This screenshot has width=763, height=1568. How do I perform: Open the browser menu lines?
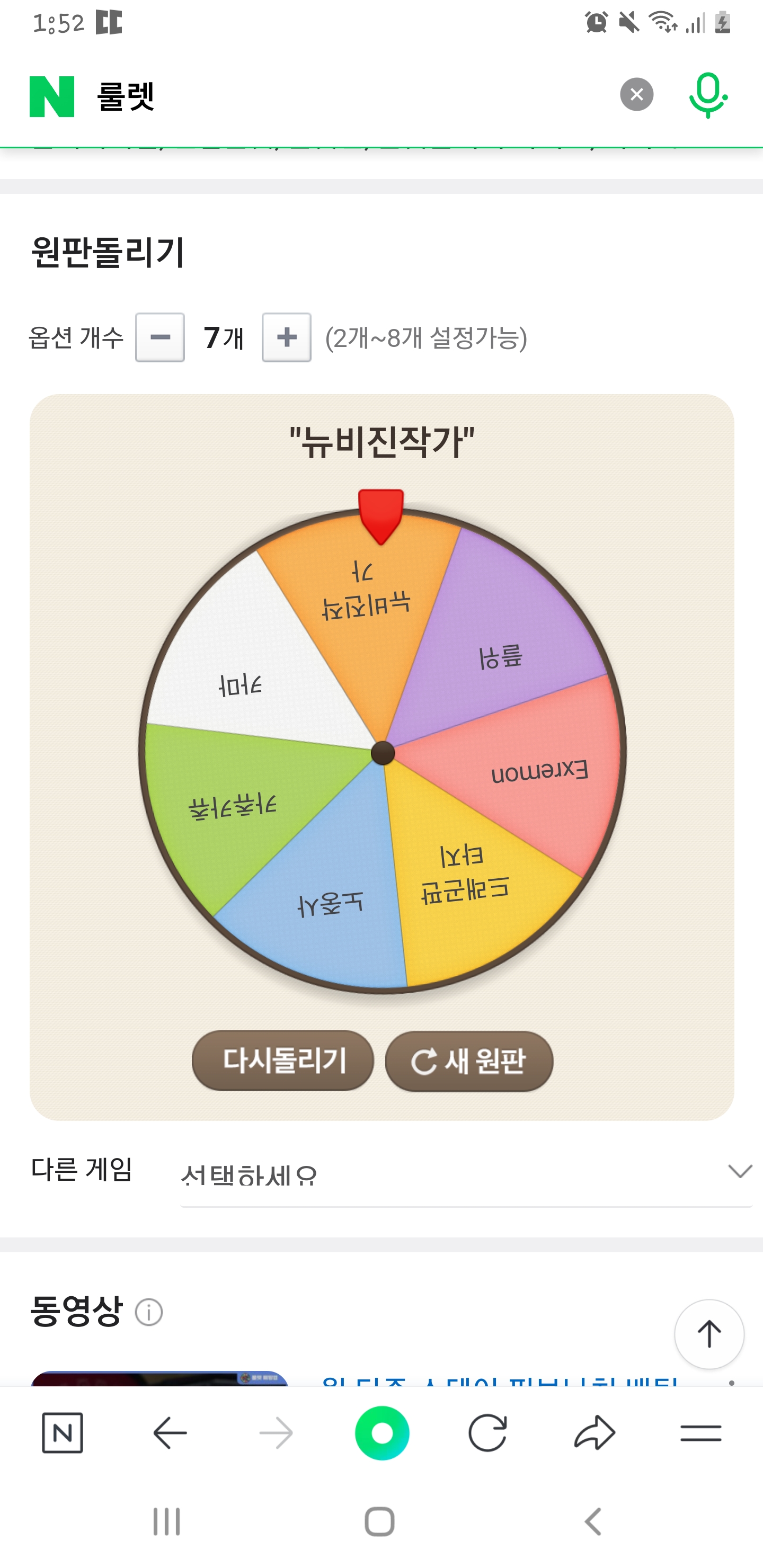pyautogui.click(x=701, y=1433)
